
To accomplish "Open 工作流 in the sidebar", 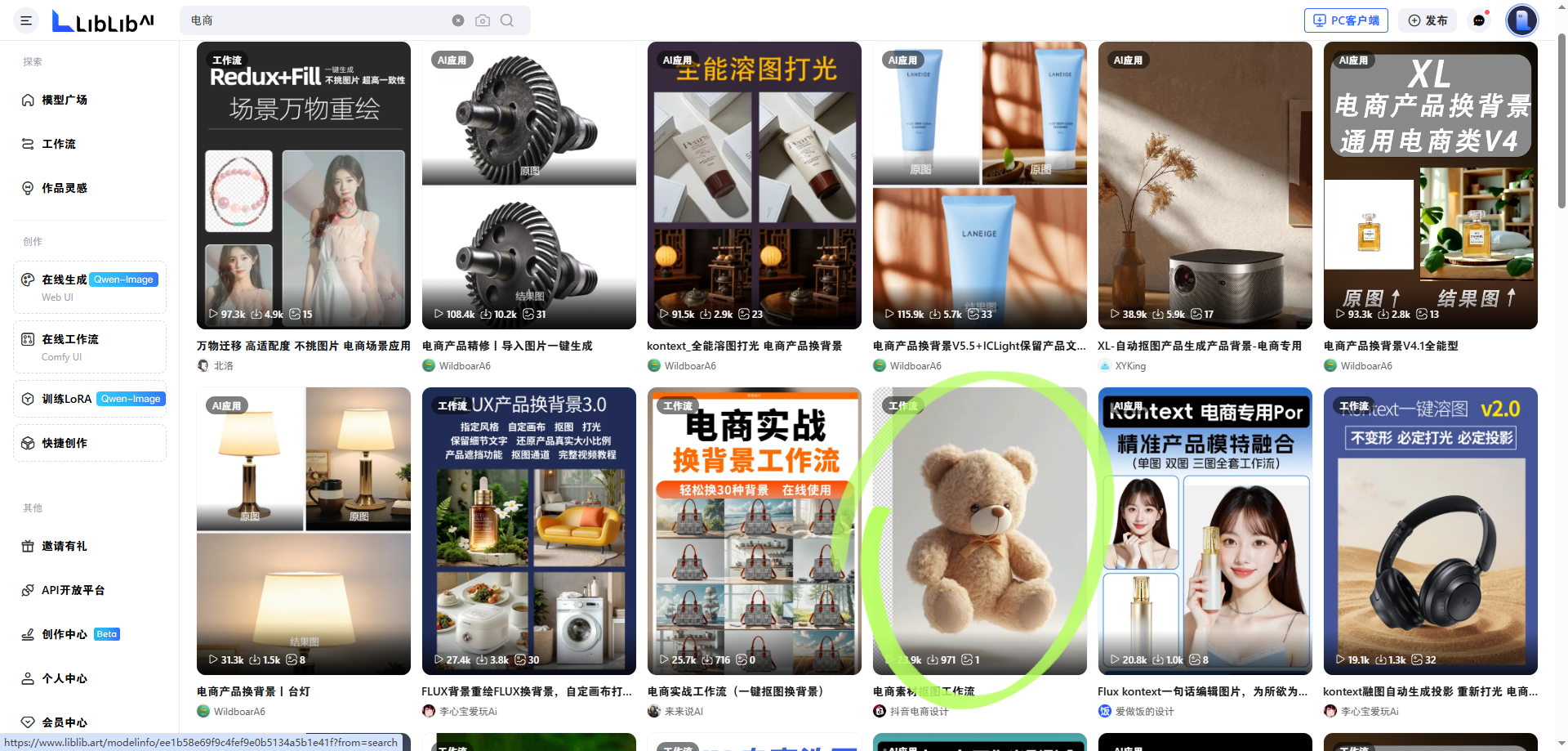I will point(59,144).
